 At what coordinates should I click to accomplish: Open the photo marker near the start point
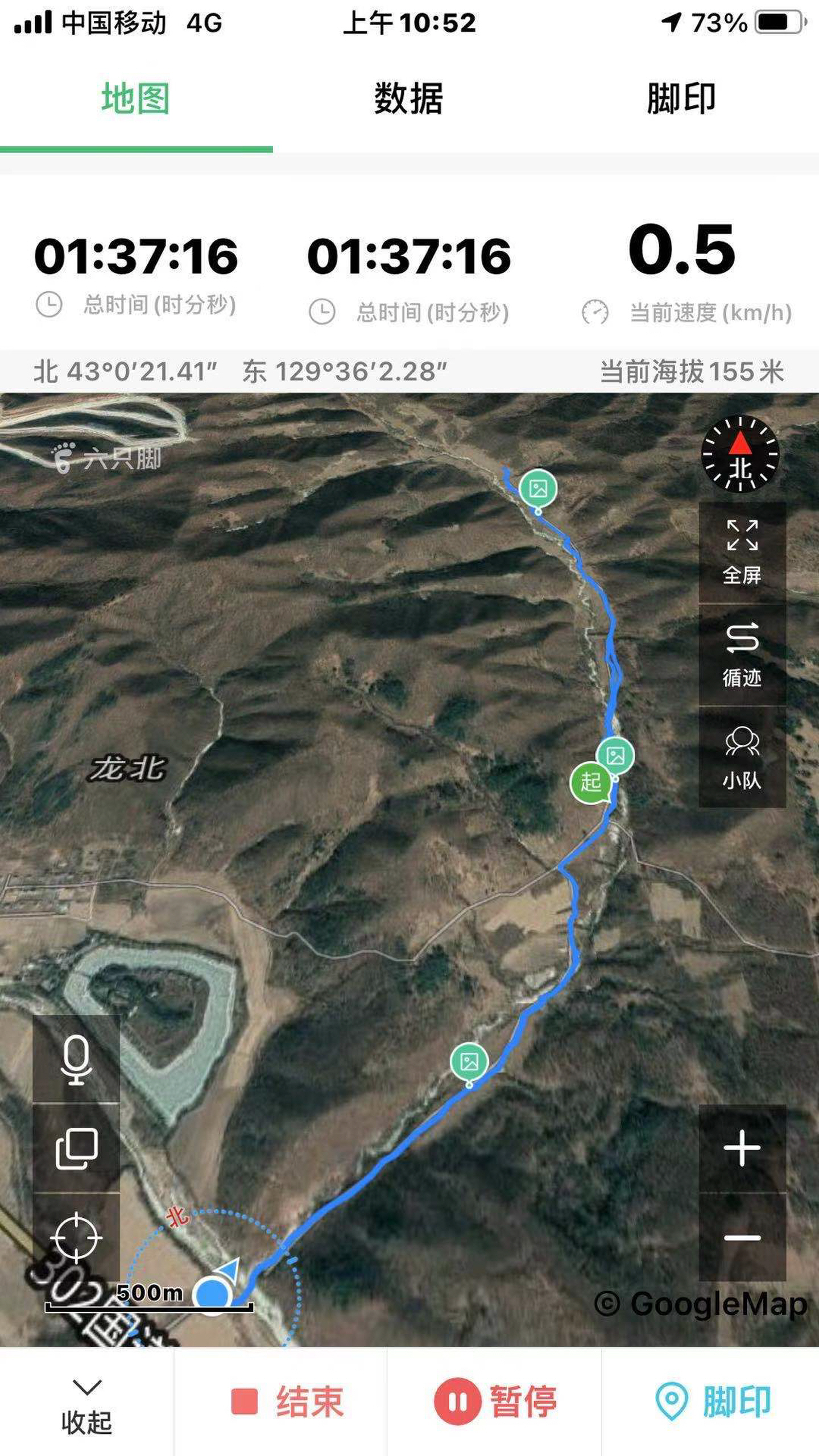(x=617, y=755)
